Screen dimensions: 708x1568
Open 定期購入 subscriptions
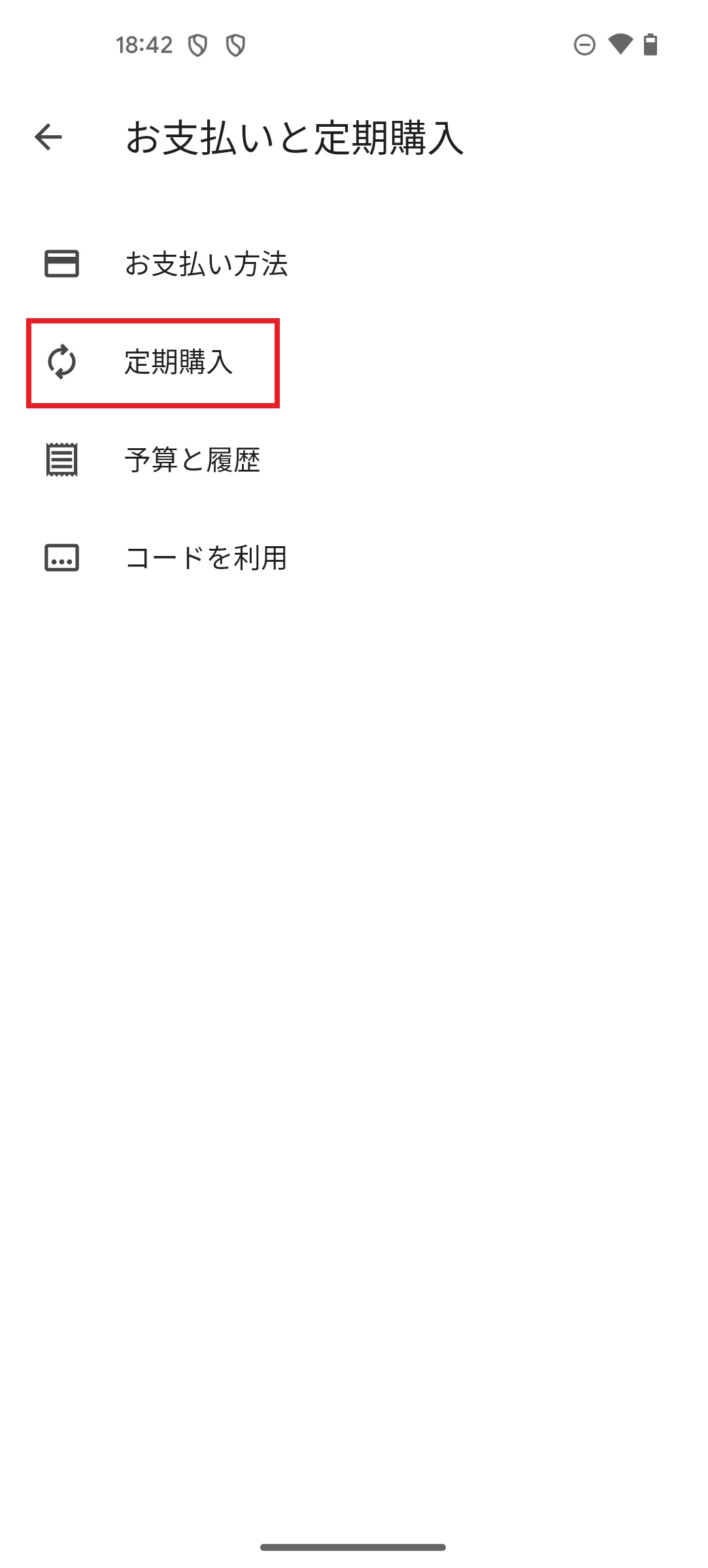point(178,362)
